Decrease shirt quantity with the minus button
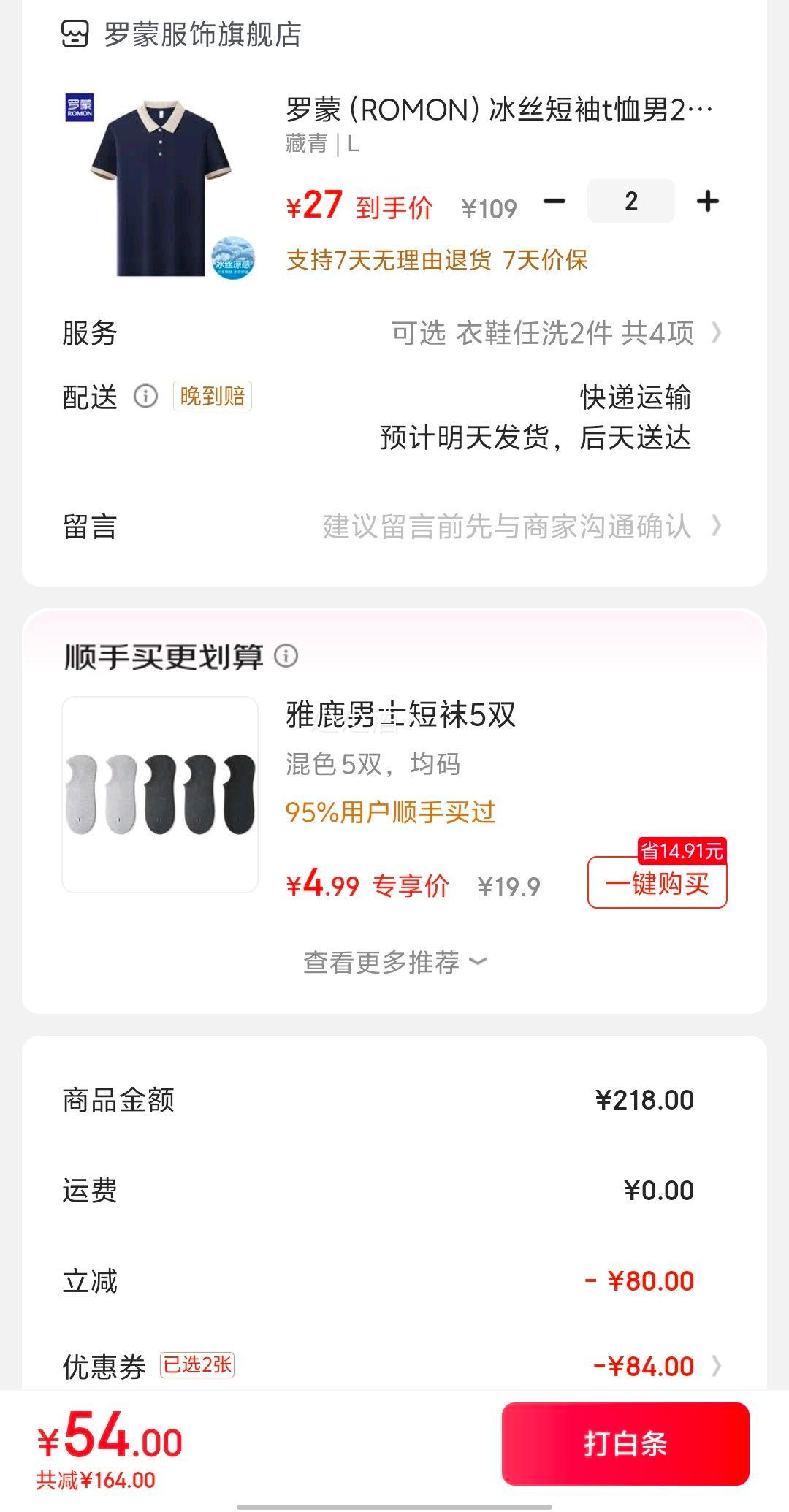Image resolution: width=789 pixels, height=1512 pixels. pyautogui.click(x=554, y=201)
